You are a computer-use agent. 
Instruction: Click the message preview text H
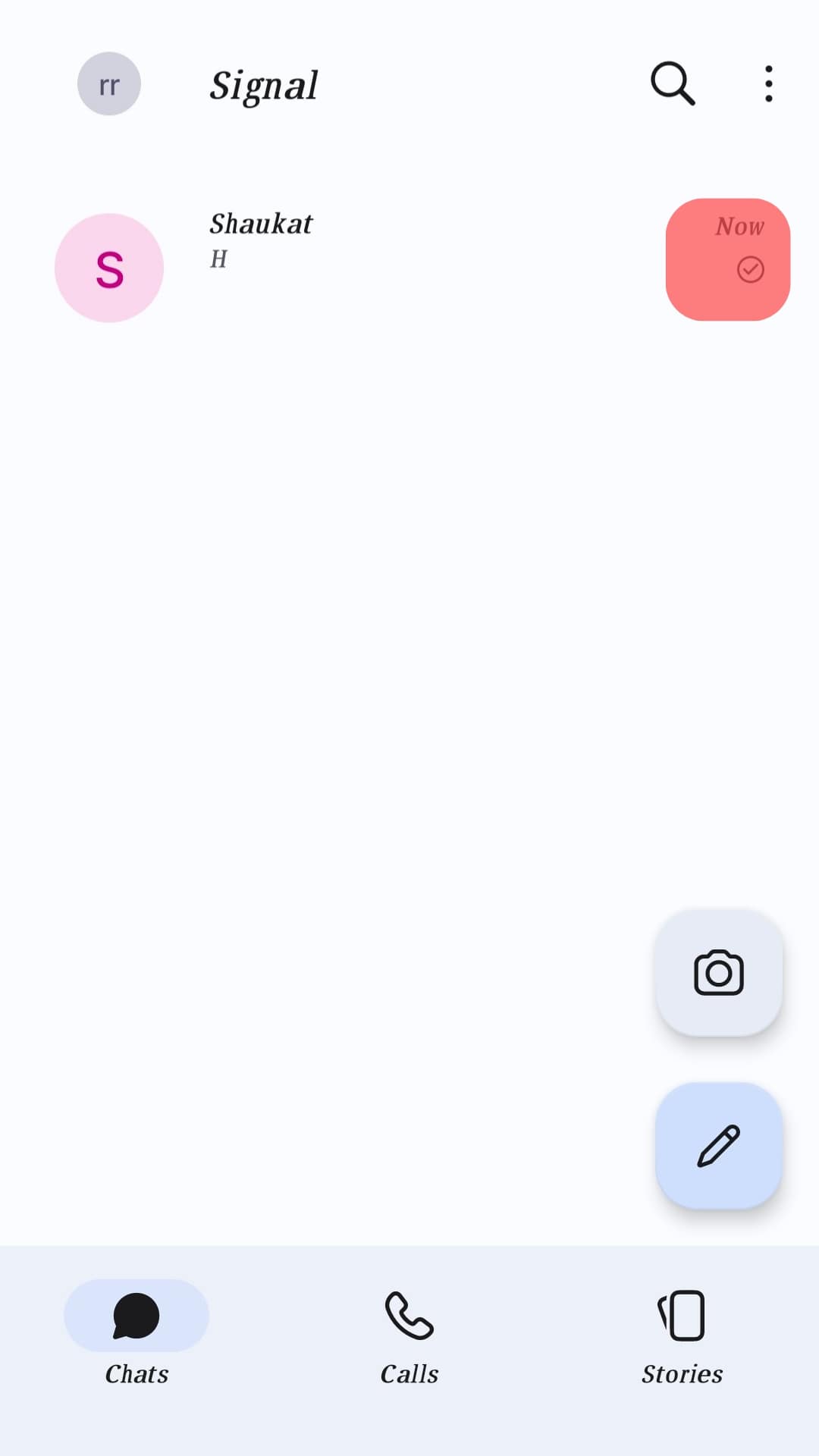(x=218, y=259)
